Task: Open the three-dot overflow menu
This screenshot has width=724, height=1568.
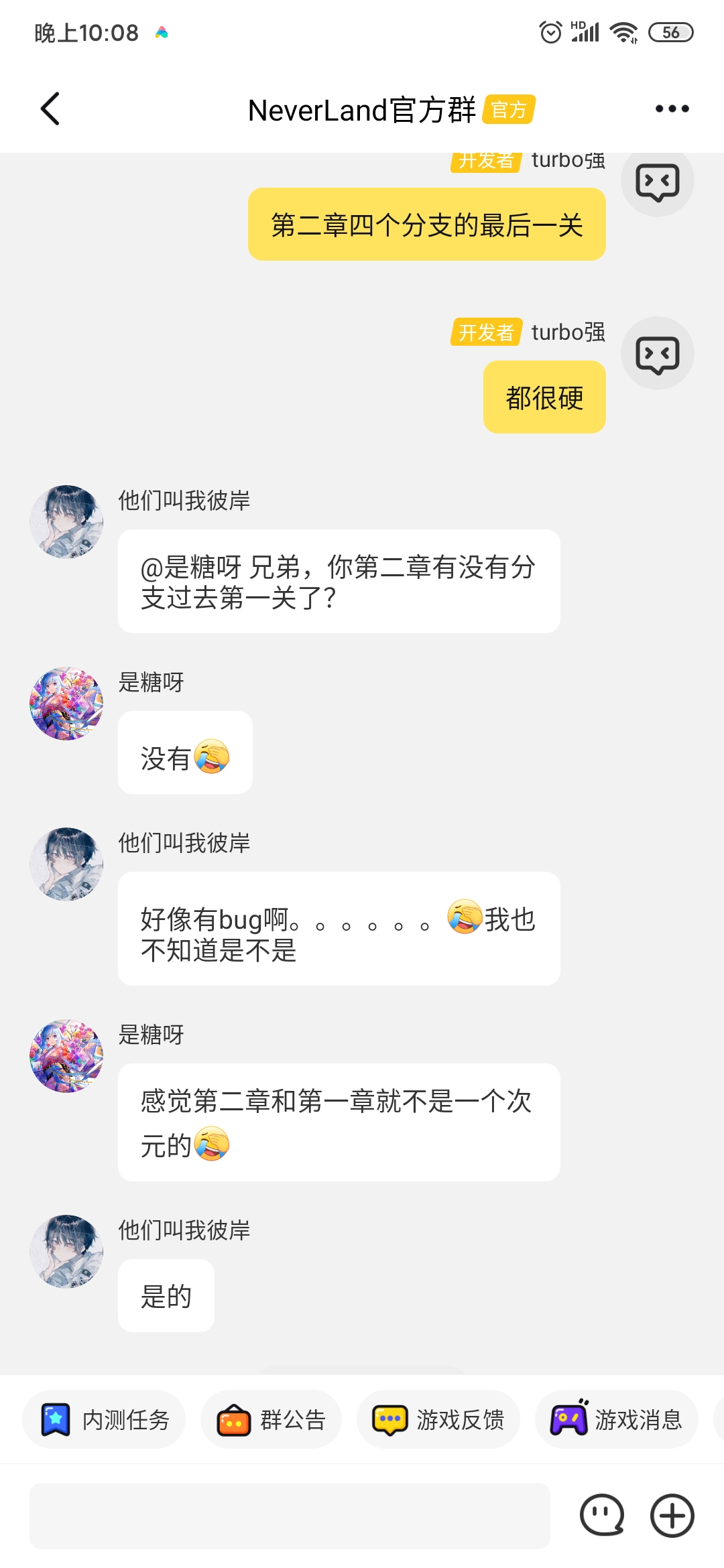Action: pos(672,109)
